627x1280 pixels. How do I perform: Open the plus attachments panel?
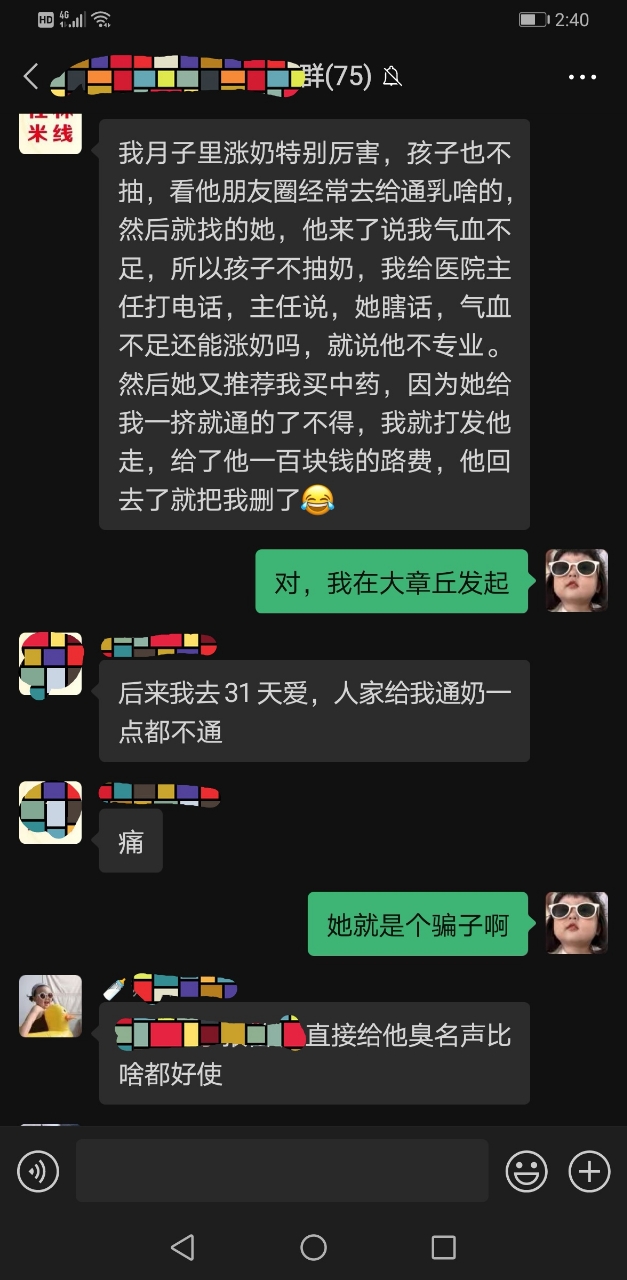589,1171
